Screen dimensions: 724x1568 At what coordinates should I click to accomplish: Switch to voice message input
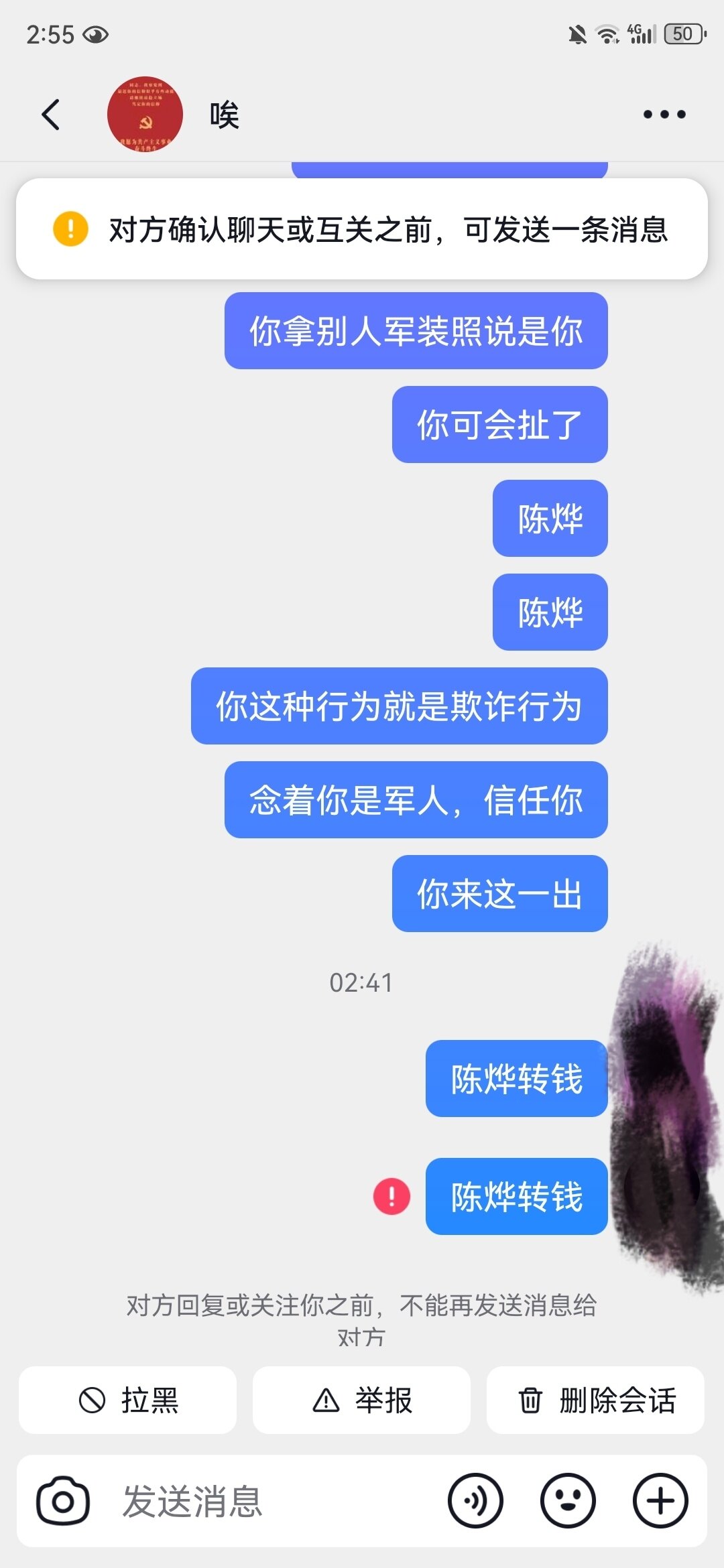coord(475,1501)
